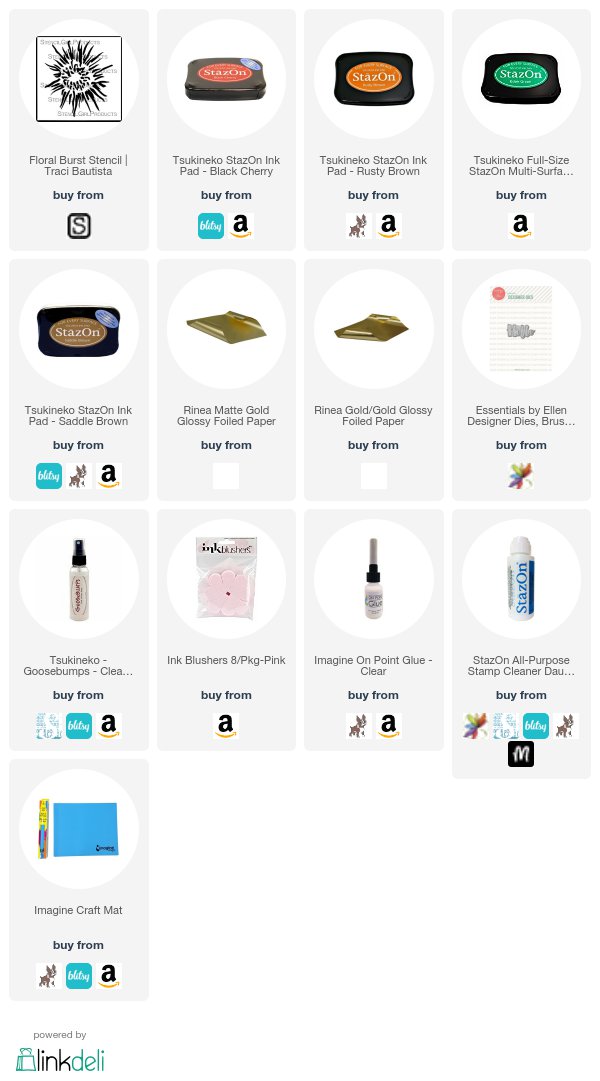Open Amazon link for Full-Size StazOn Multi-Surface pad
Viewport: 600px width, 1081px height.
521,226
